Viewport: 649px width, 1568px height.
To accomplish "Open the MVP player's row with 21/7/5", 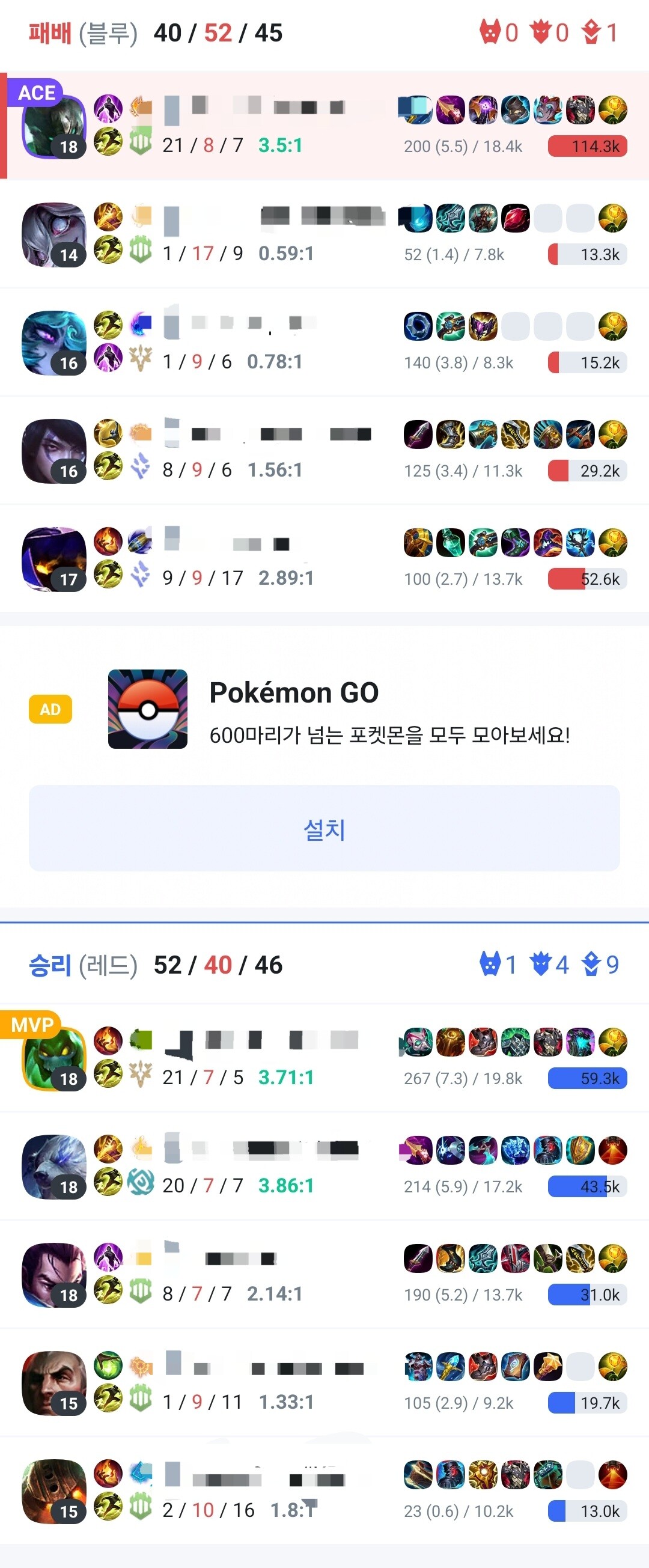I will pos(324,1058).
